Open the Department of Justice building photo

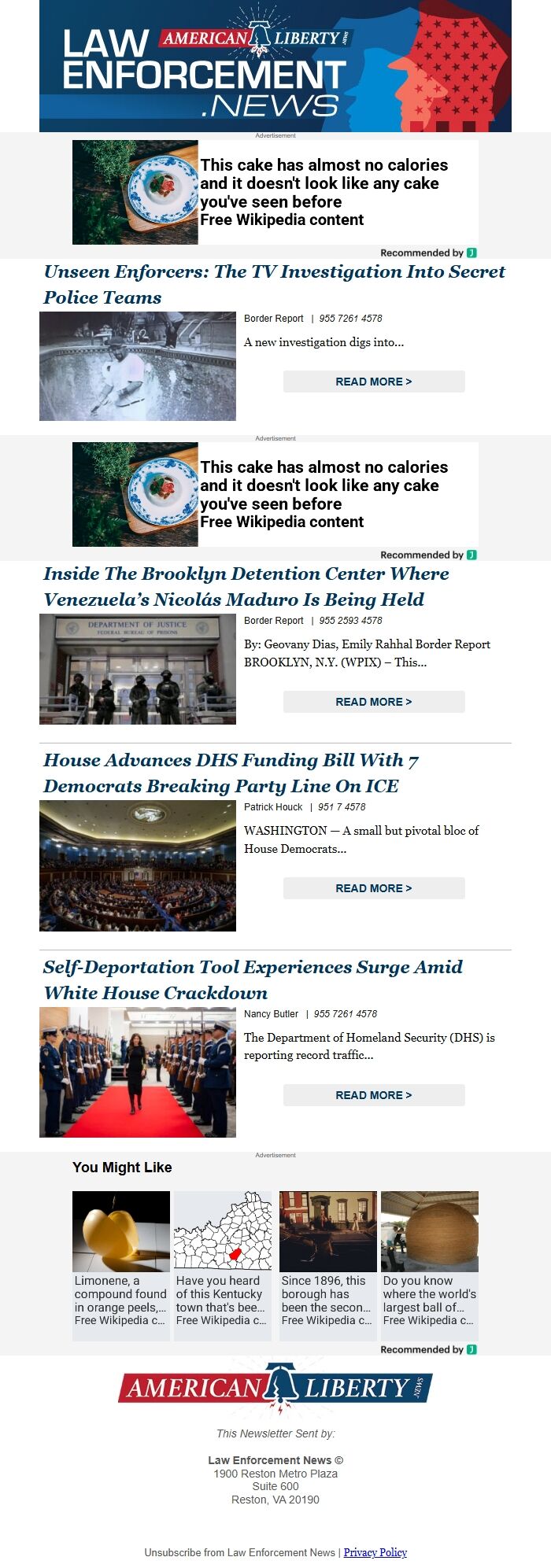coord(138,670)
